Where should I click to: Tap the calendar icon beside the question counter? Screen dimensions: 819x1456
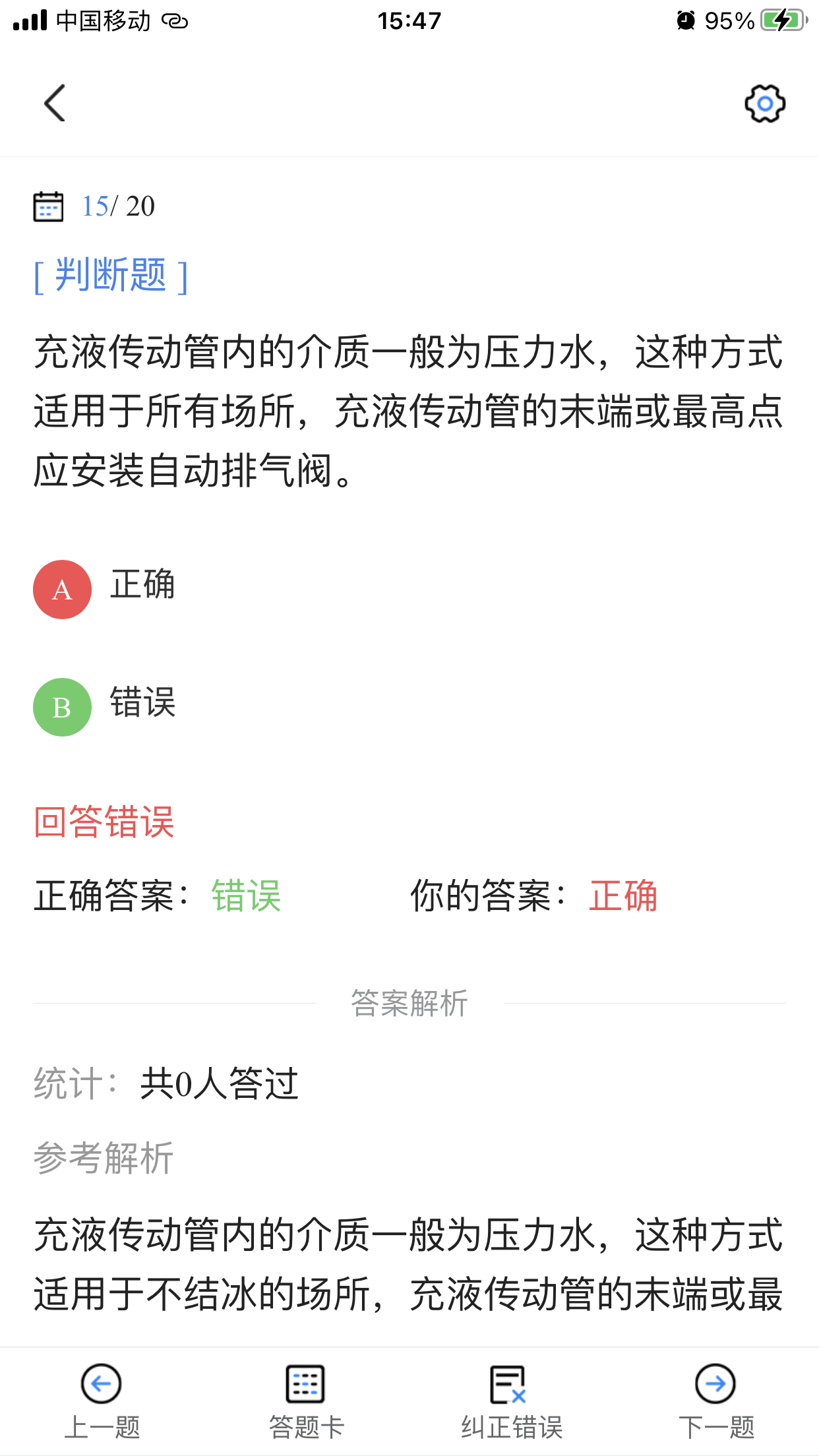click(47, 206)
